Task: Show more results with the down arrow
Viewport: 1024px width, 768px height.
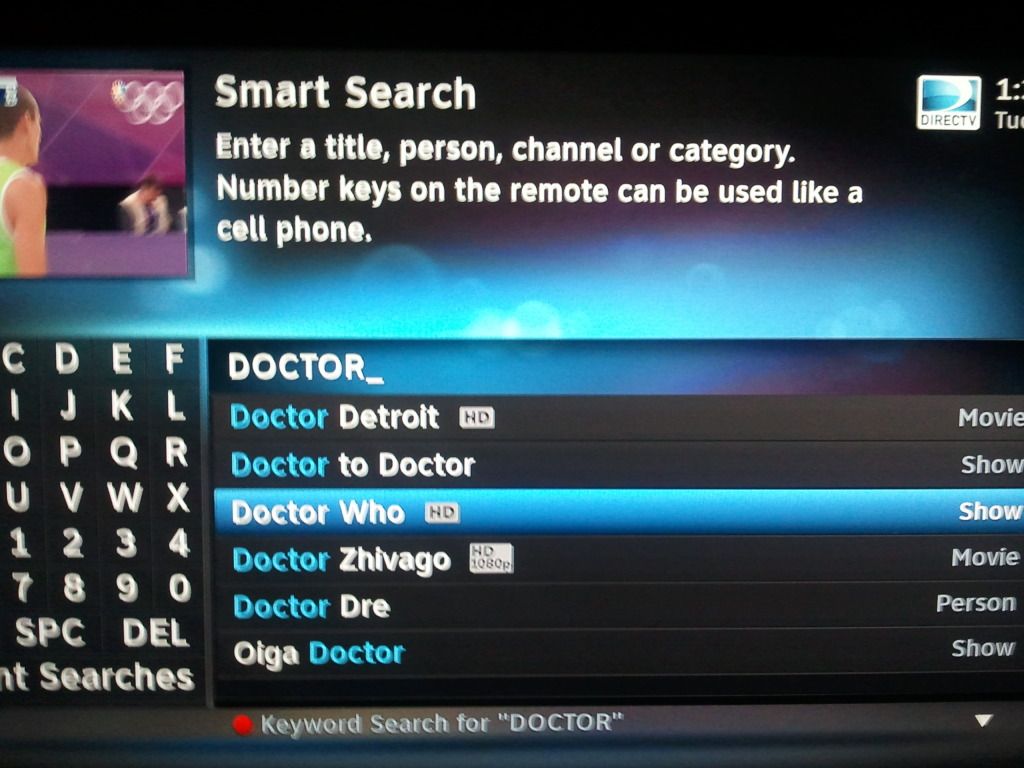Action: (983, 721)
